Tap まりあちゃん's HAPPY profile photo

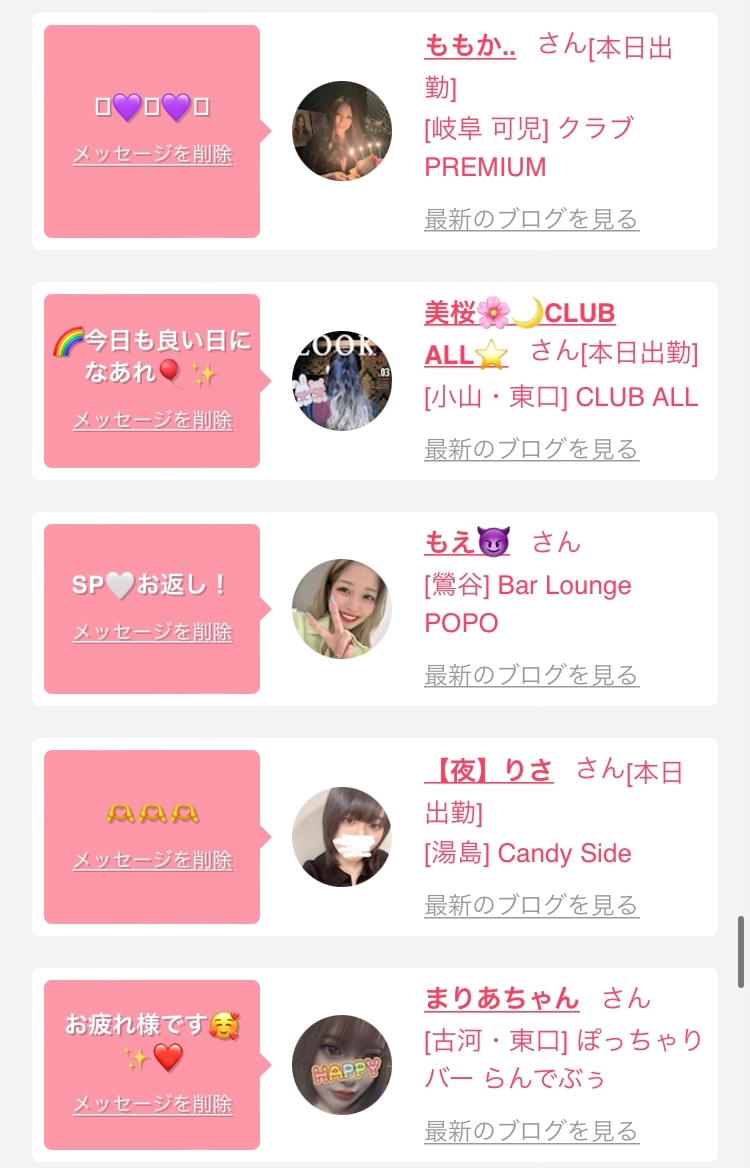(x=342, y=1064)
